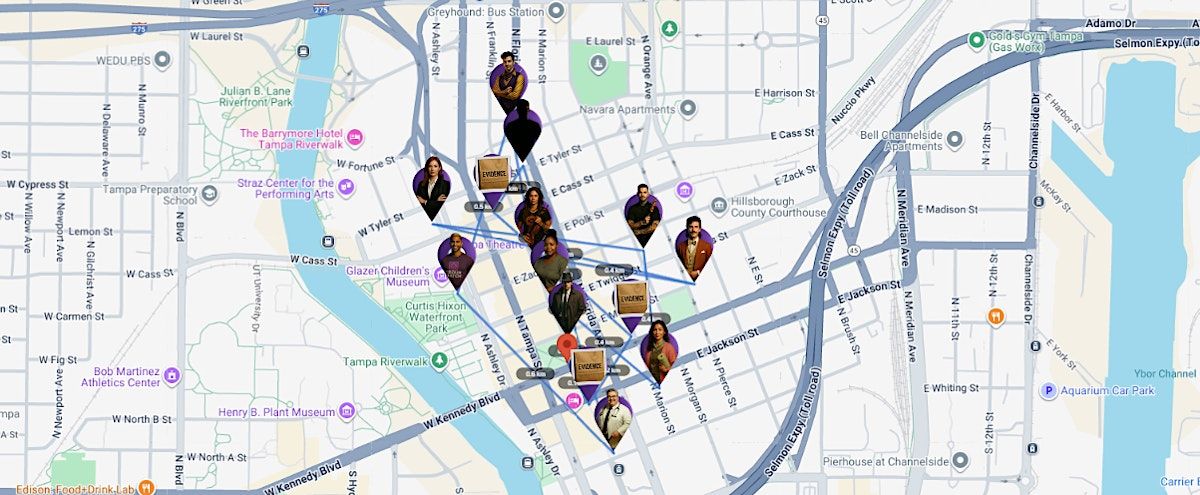Select the man in hat and dark coat
1200x495 pixels.
click(x=566, y=302)
